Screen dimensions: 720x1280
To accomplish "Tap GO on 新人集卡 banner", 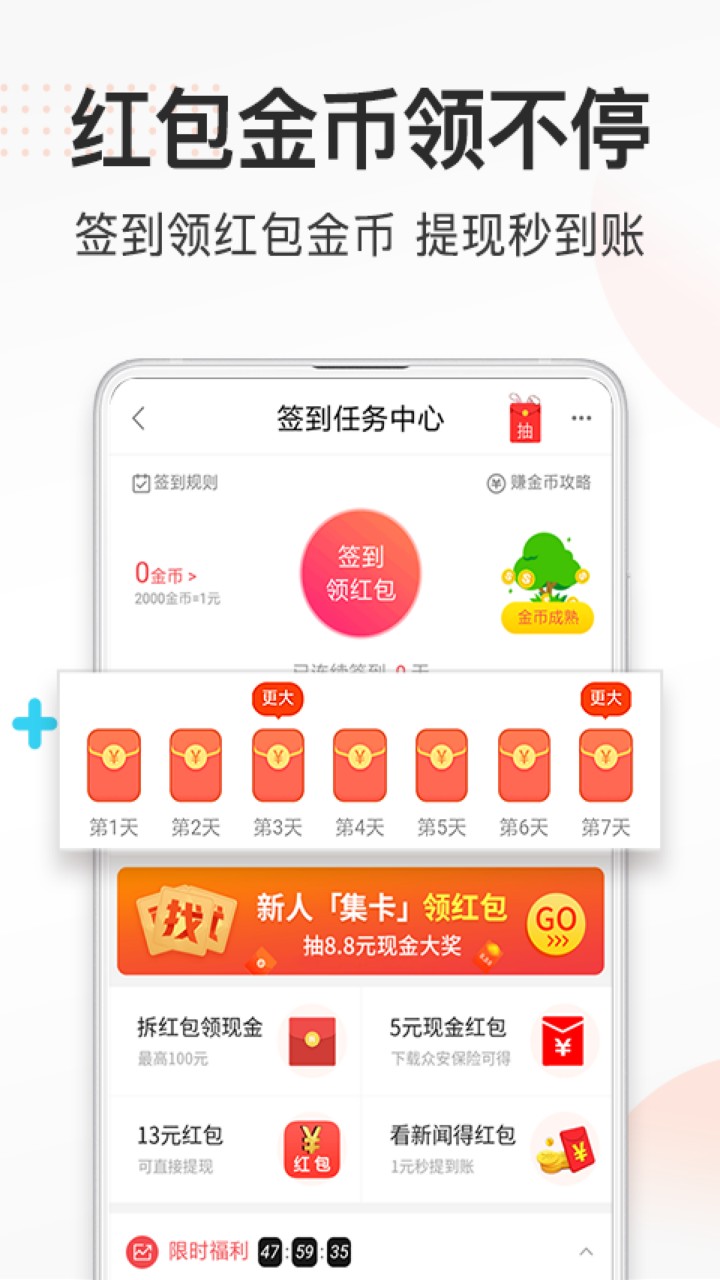I will pos(558,919).
